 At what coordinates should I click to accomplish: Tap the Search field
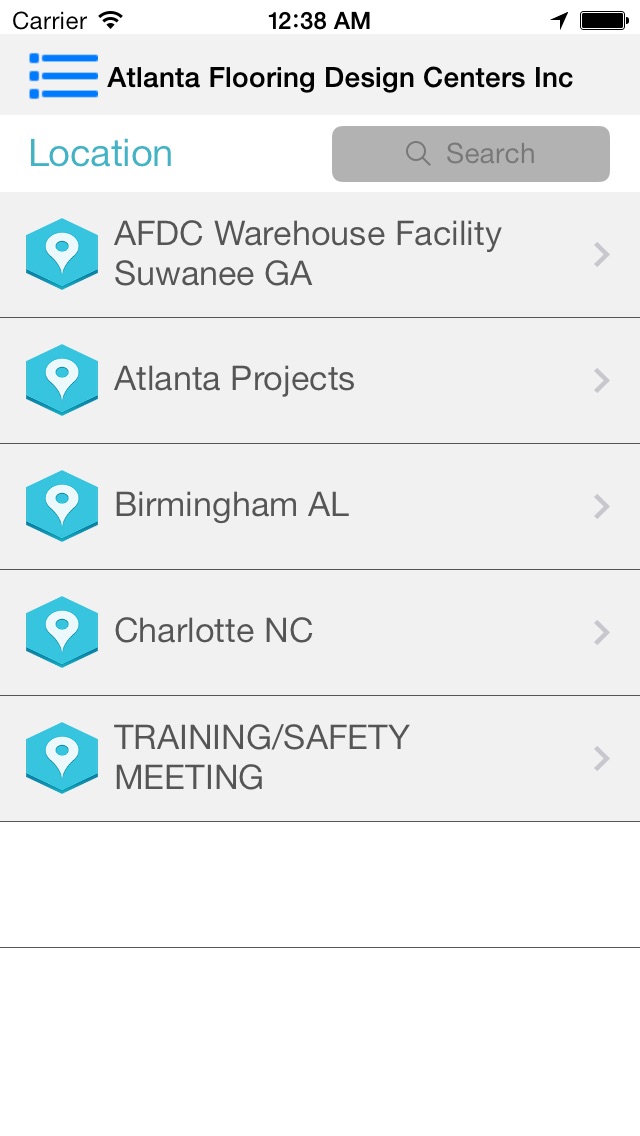(x=470, y=154)
